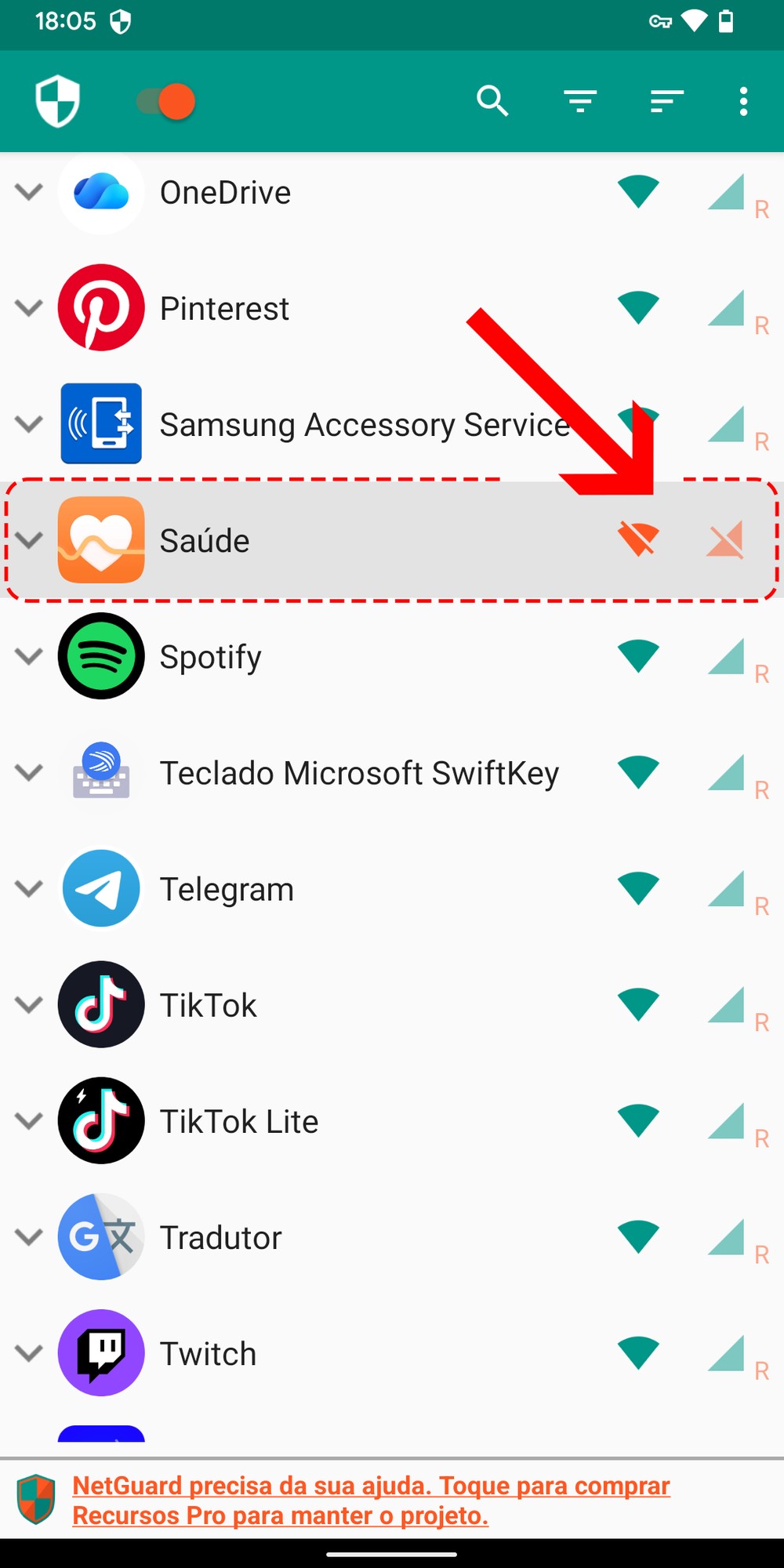
Task: Block Wi-Fi for Twitch
Action: coord(638,1352)
